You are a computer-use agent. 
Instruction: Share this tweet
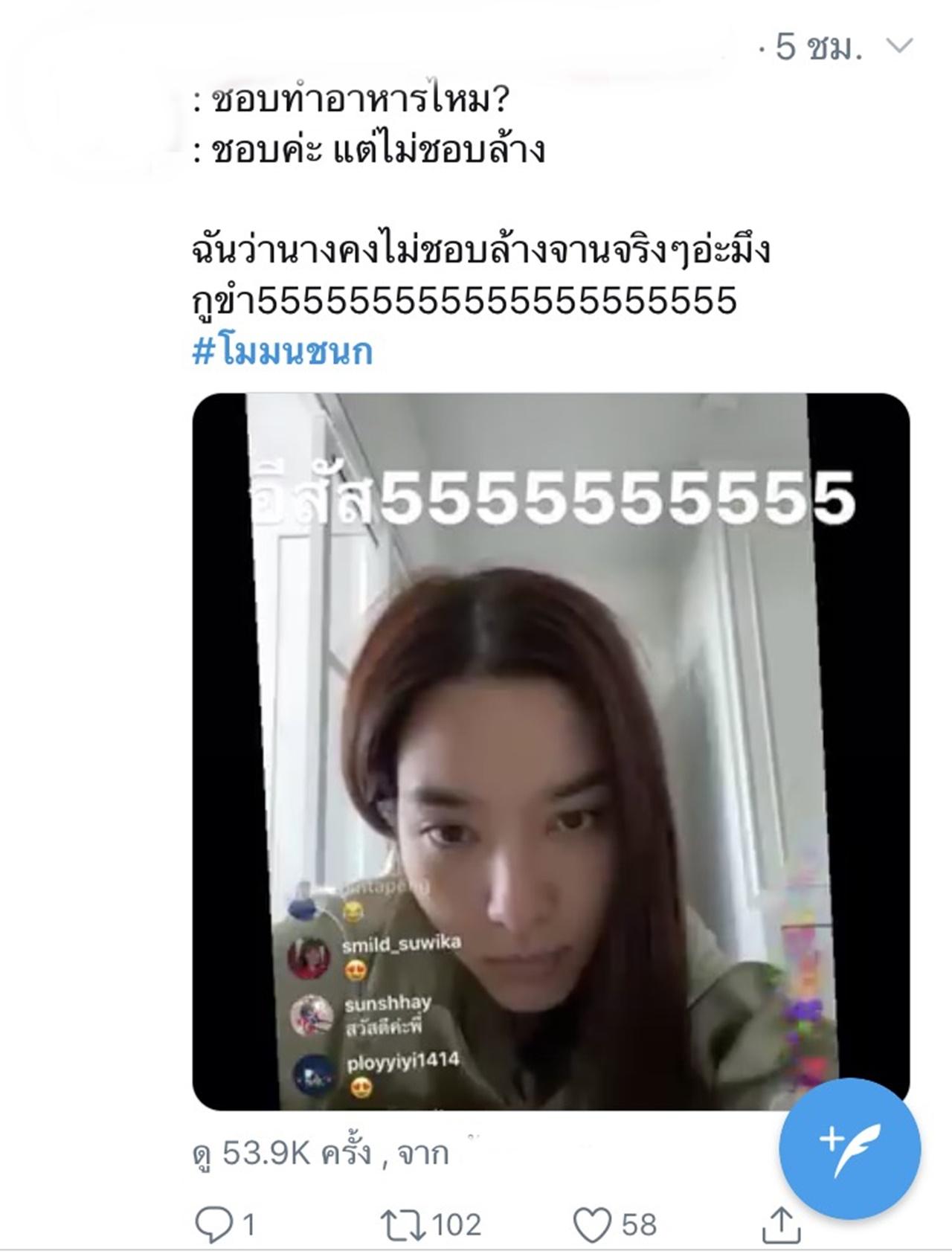pos(781,1224)
